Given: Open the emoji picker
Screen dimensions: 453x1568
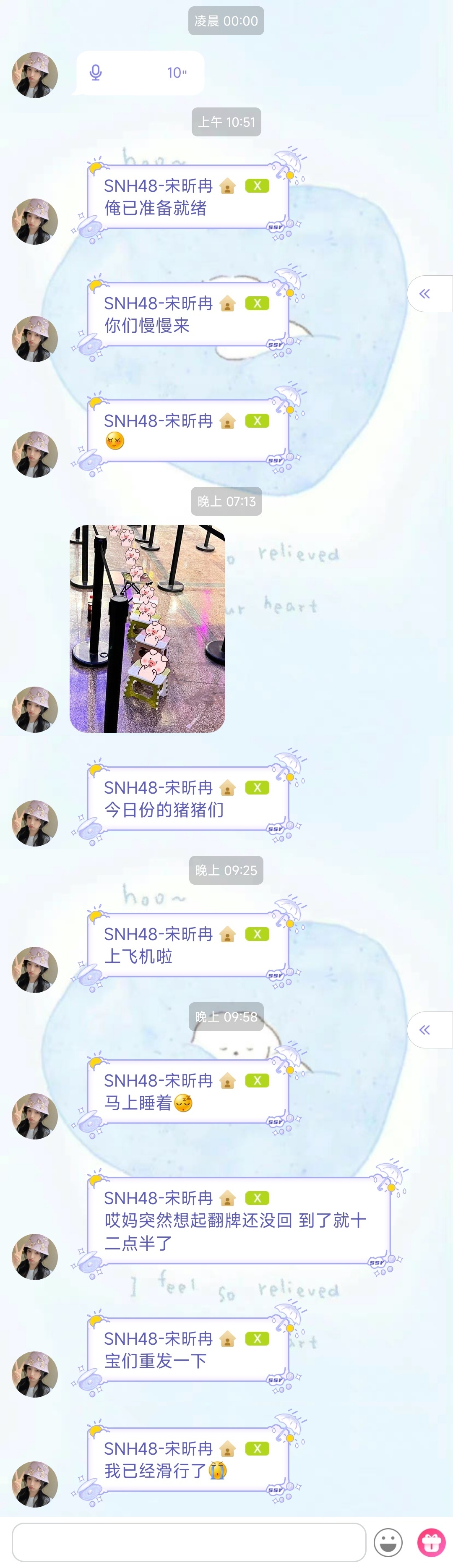Looking at the screenshot, I should 388,1542.
